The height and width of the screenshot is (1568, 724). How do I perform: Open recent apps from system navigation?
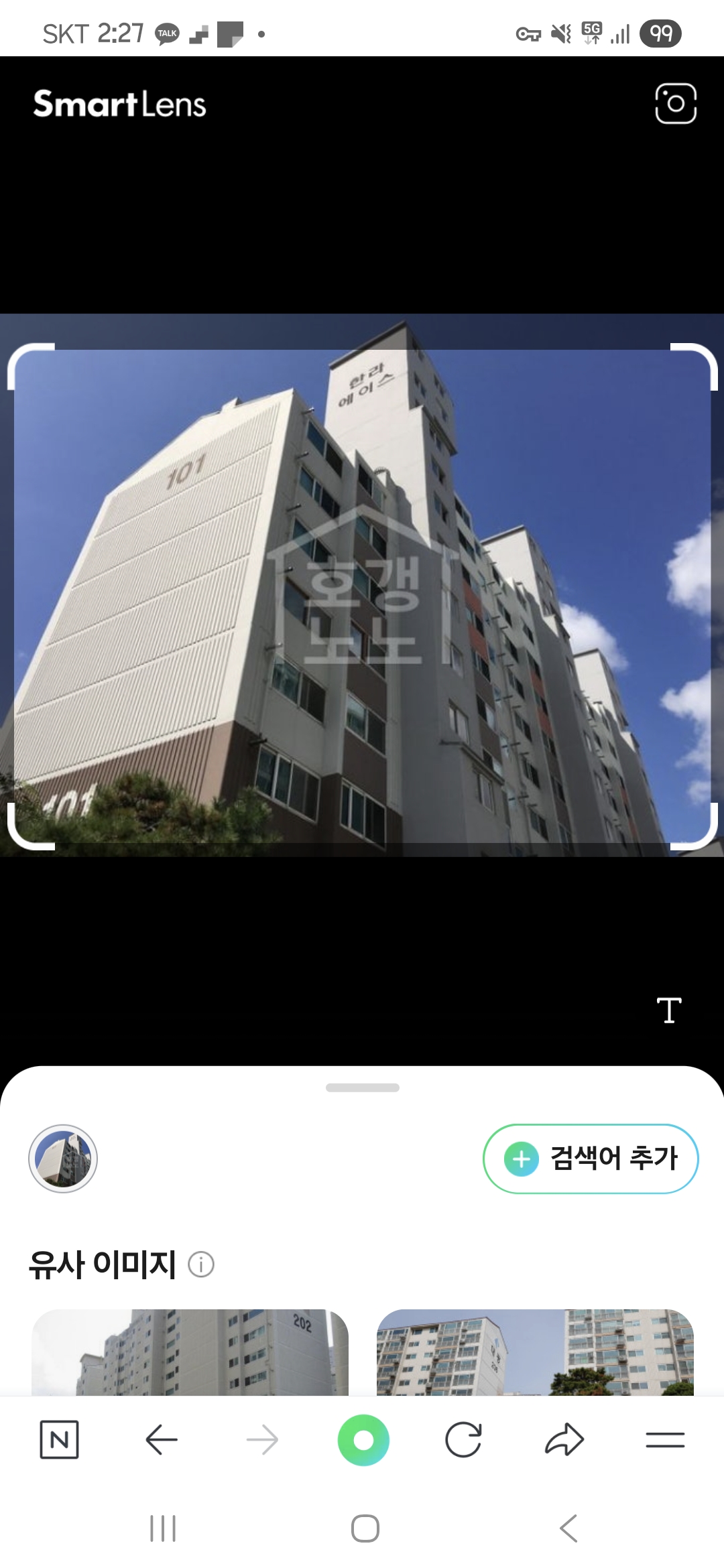163,1528
